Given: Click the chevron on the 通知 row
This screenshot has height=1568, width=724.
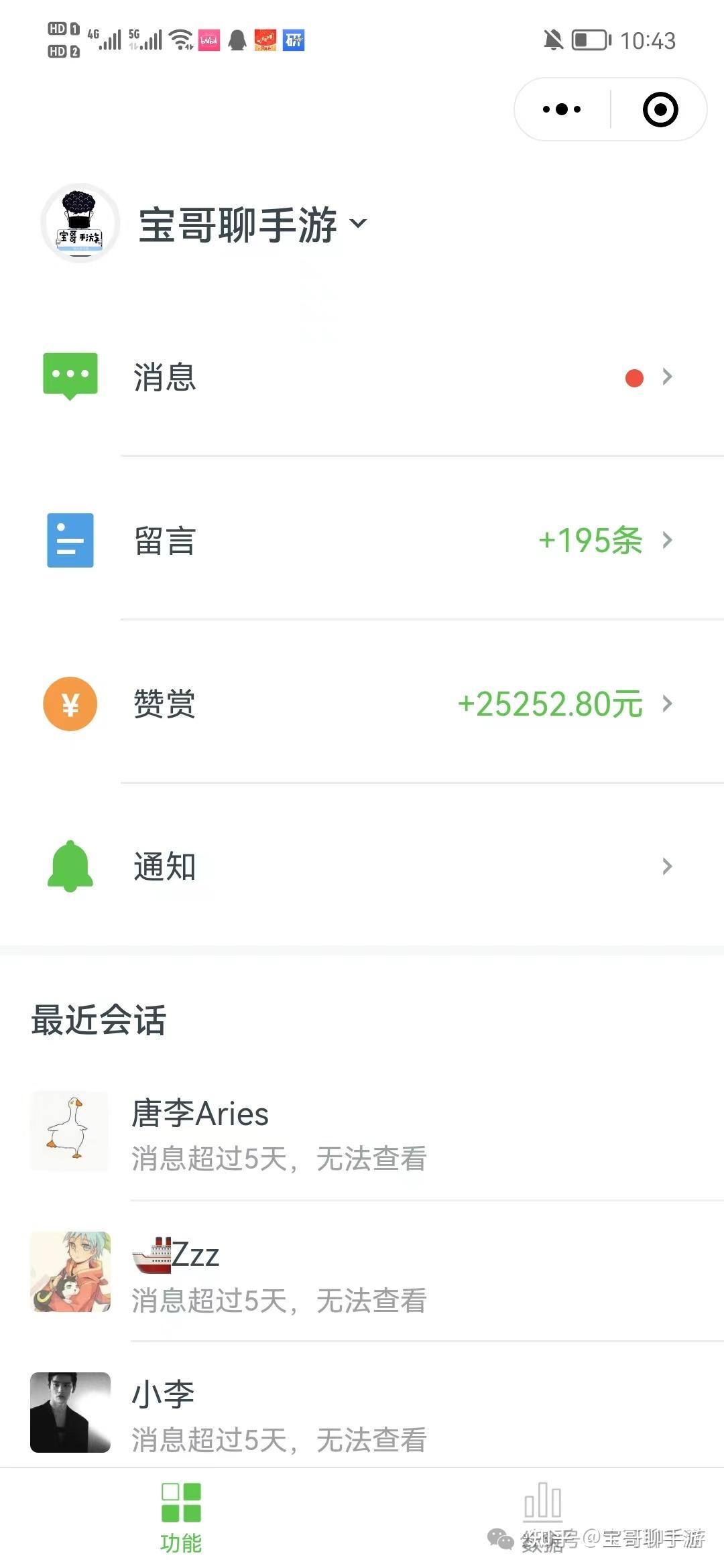Looking at the screenshot, I should coord(666,866).
